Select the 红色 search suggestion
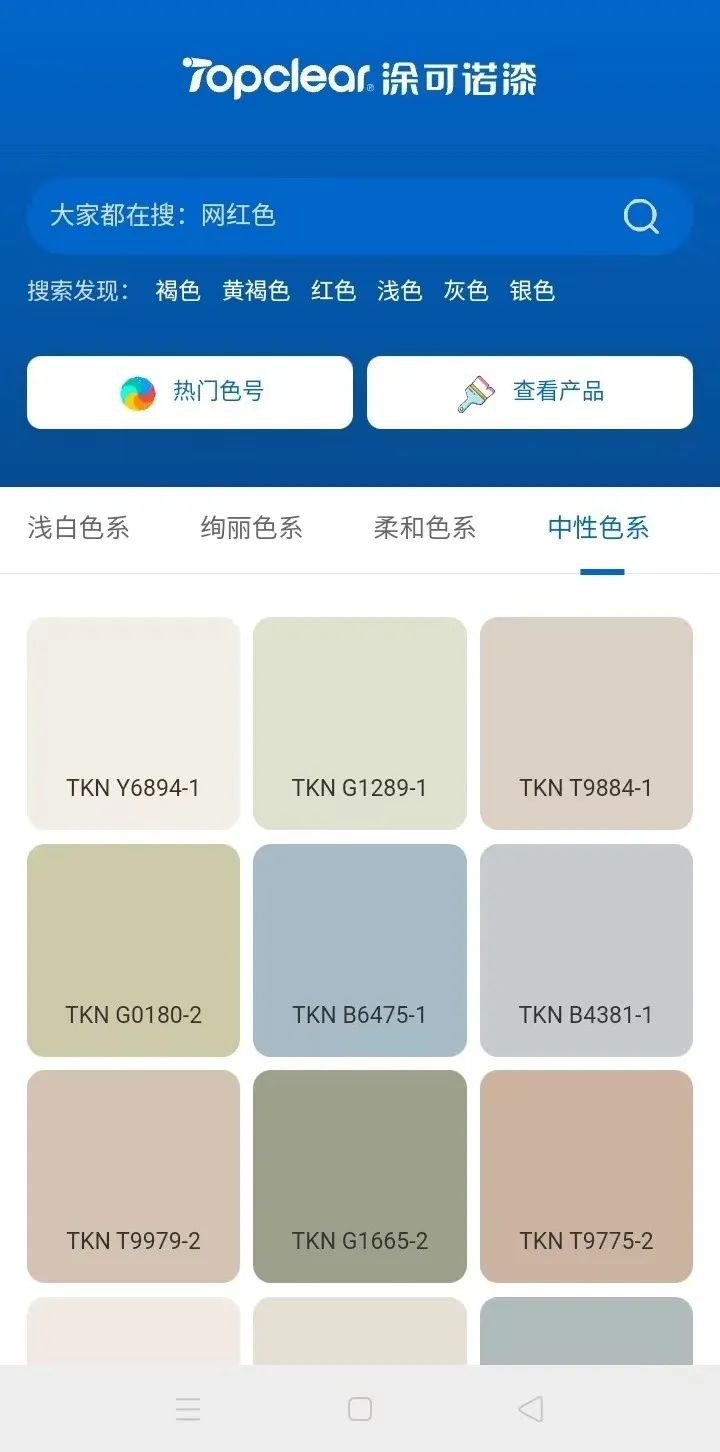Viewport: 720px width, 1452px height. [333, 291]
